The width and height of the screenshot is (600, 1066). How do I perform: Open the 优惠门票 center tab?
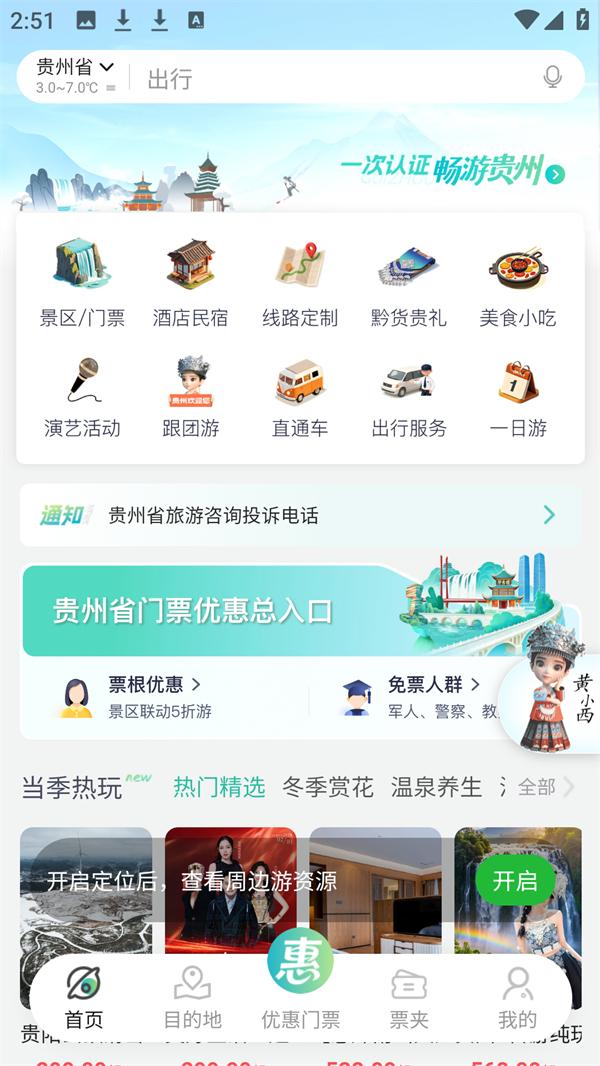click(300, 980)
